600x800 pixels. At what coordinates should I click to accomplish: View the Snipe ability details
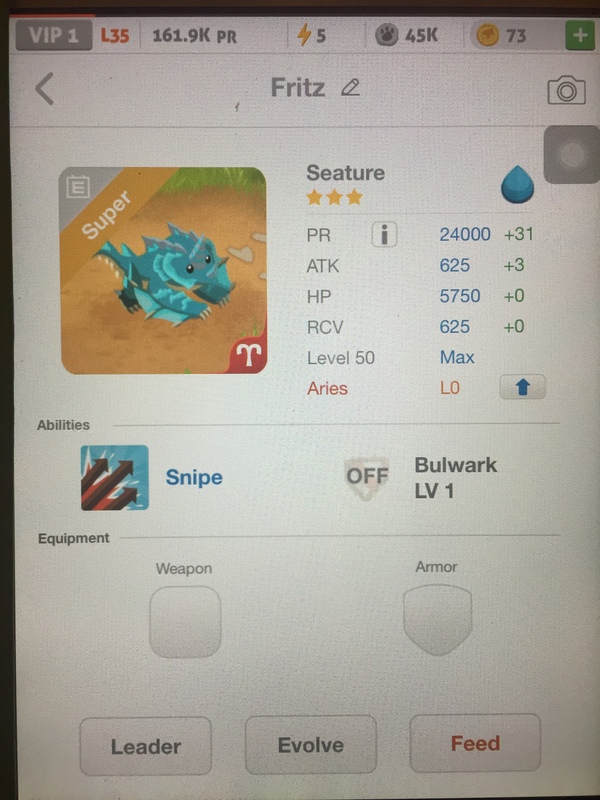point(115,478)
